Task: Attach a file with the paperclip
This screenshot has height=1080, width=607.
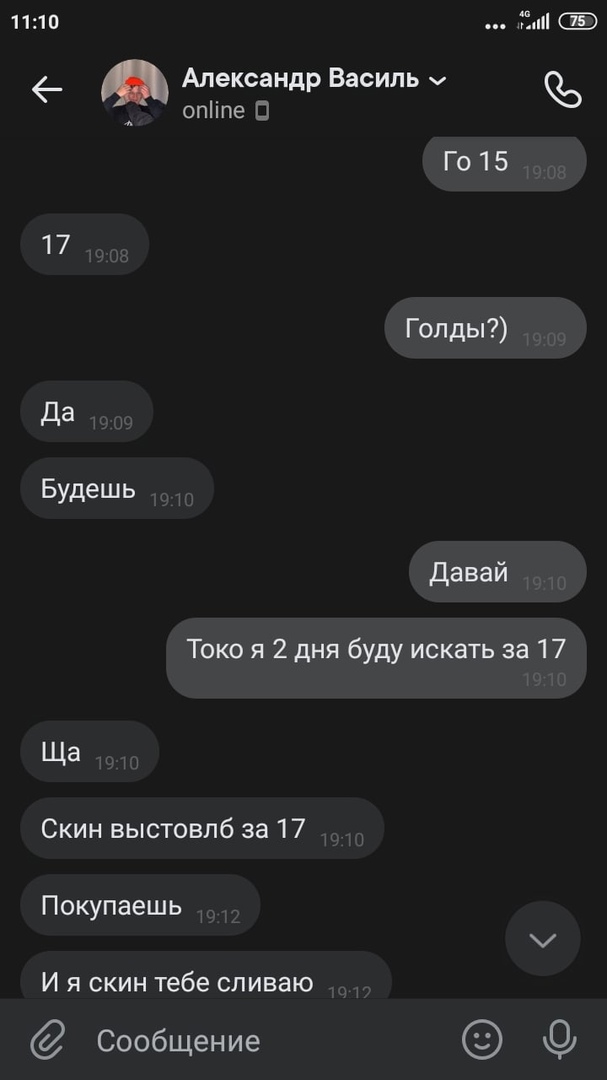Action: tap(46, 1040)
